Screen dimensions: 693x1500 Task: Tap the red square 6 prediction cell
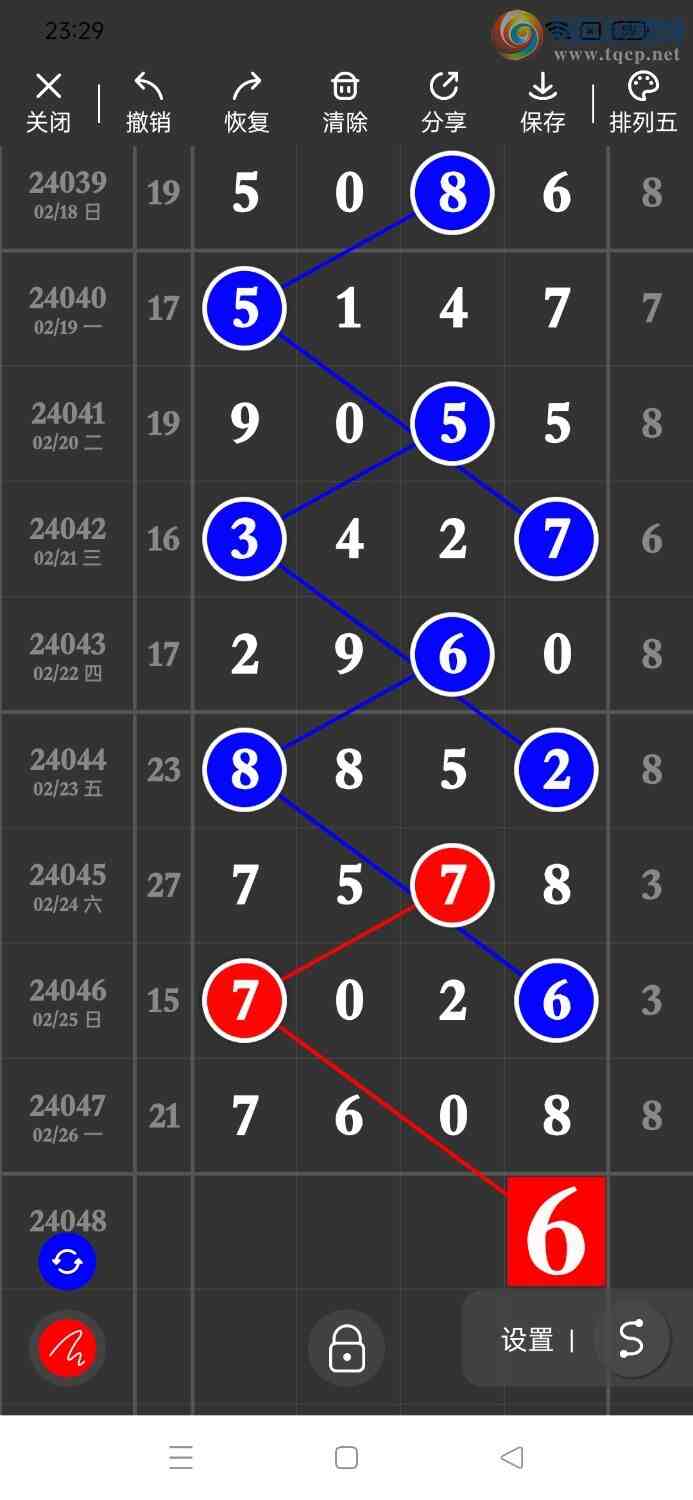pyautogui.click(x=556, y=1232)
